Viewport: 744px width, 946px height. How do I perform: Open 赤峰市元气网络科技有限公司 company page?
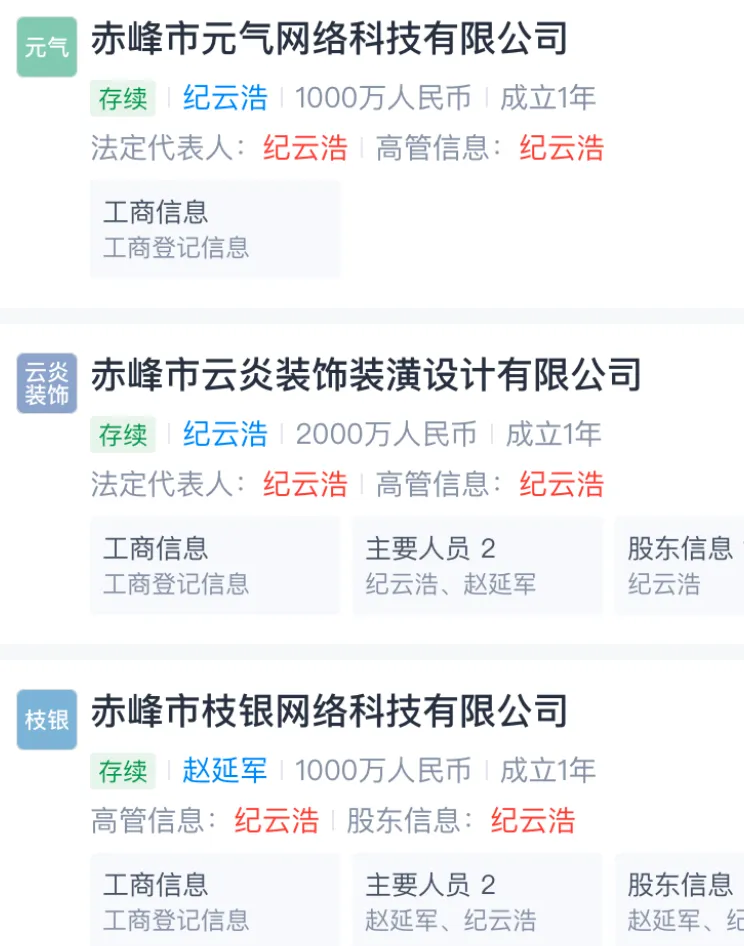click(329, 40)
